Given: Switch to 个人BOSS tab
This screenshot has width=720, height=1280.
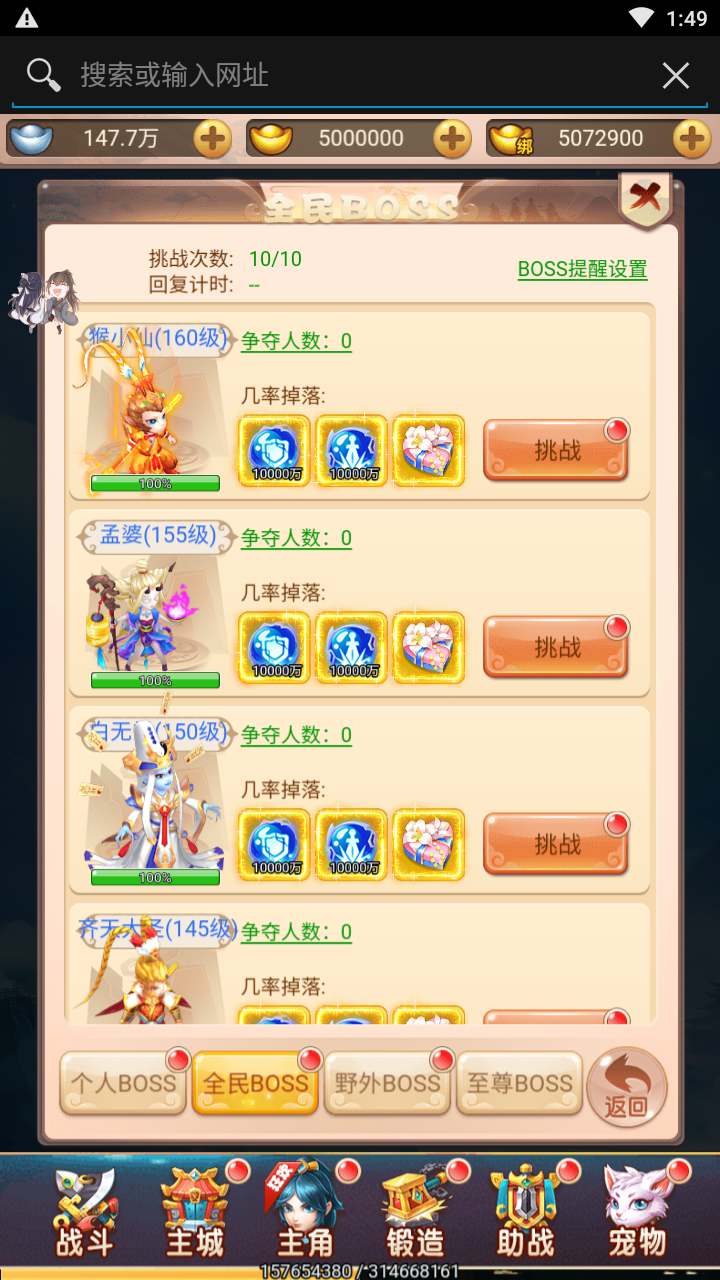Looking at the screenshot, I should pos(123,1083).
